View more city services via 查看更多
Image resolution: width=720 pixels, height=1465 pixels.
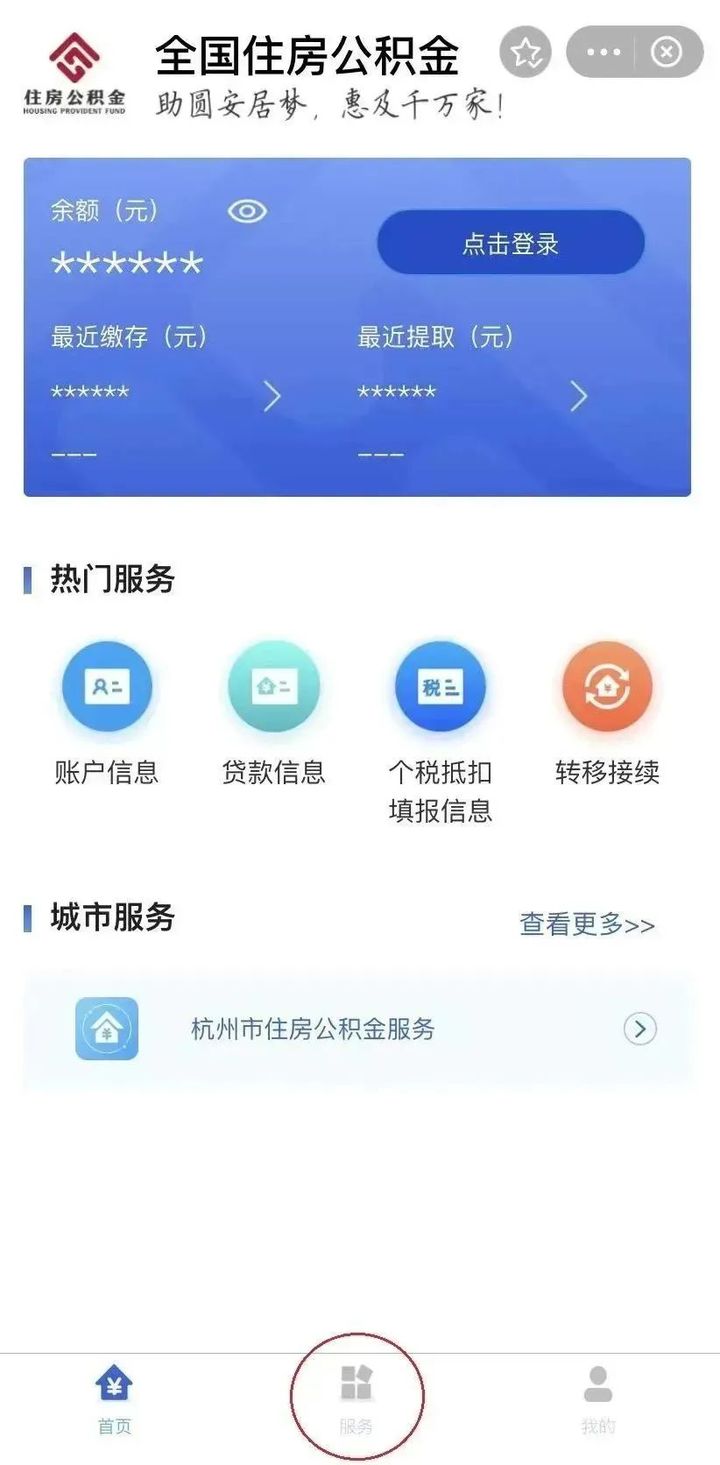coord(587,925)
